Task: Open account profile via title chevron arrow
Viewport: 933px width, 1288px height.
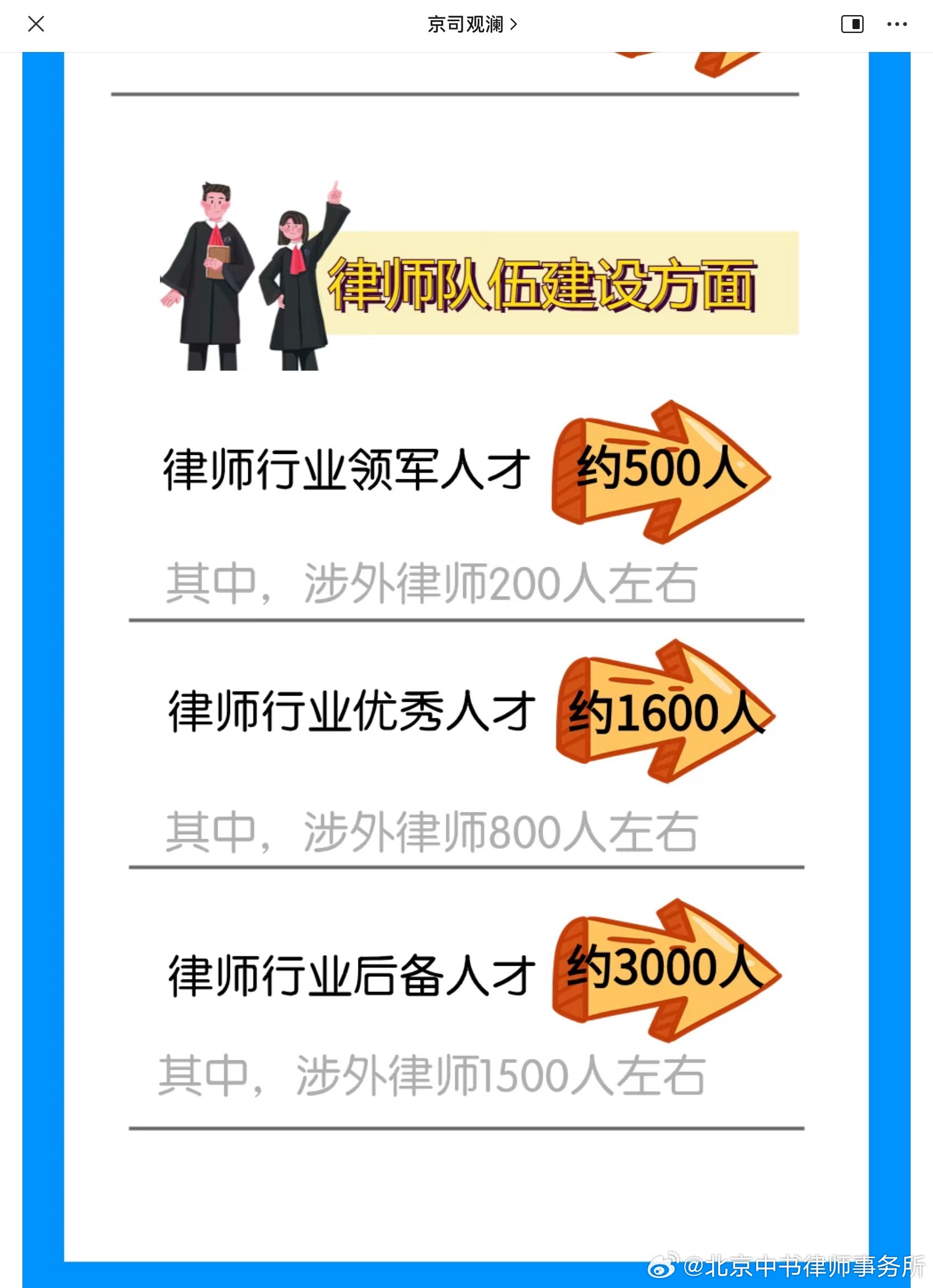Action: [514, 24]
